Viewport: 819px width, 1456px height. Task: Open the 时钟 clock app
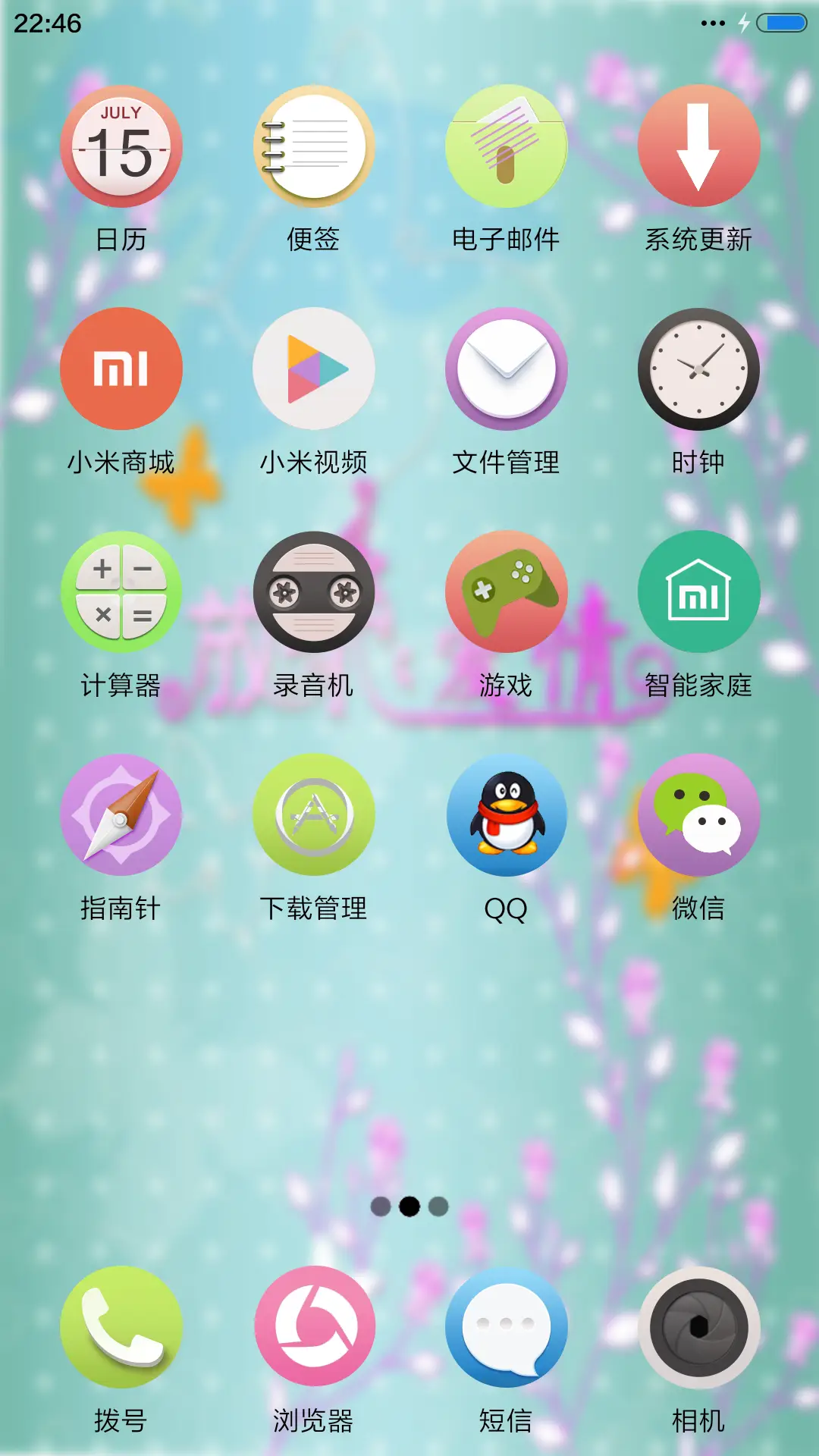click(x=698, y=368)
